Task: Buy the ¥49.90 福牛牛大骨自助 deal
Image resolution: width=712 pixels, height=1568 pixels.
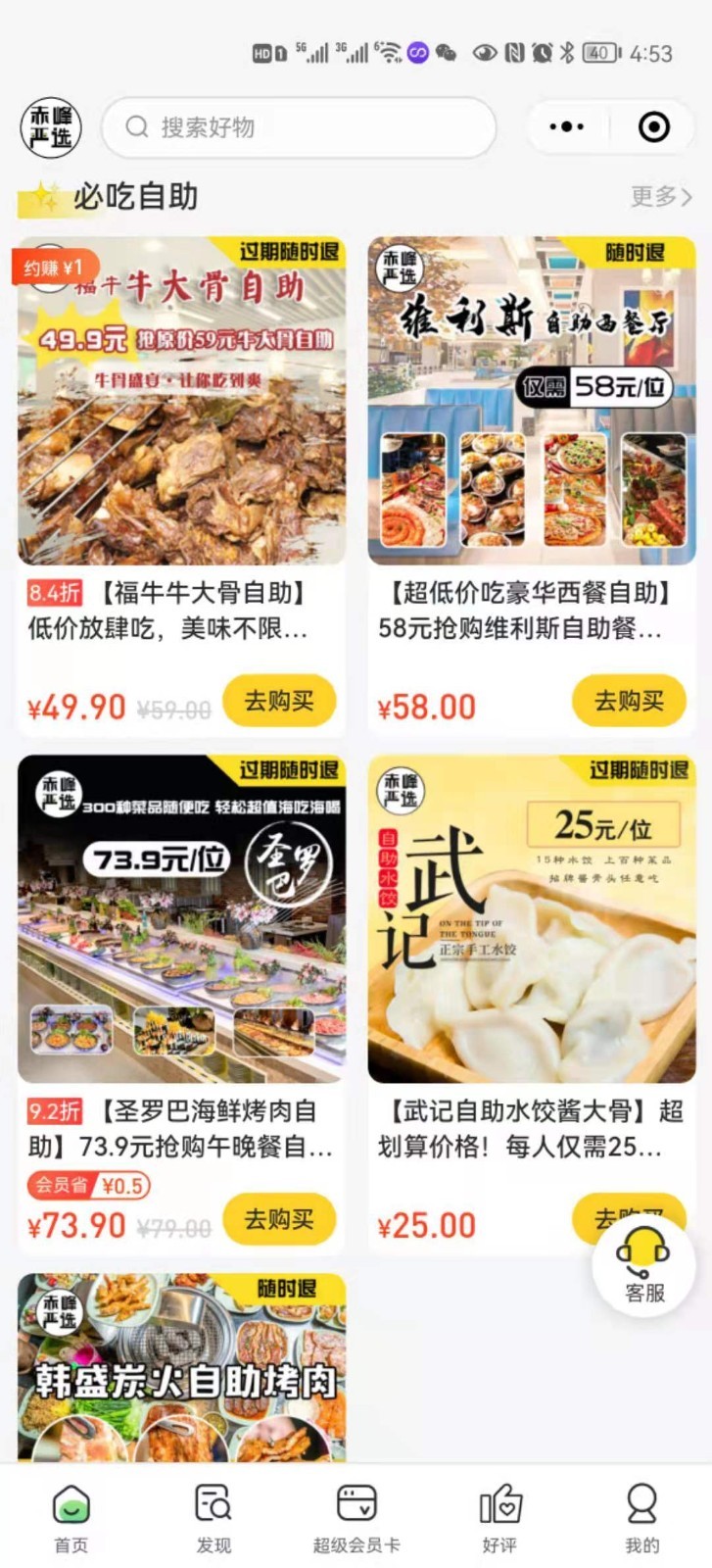Action: [279, 701]
